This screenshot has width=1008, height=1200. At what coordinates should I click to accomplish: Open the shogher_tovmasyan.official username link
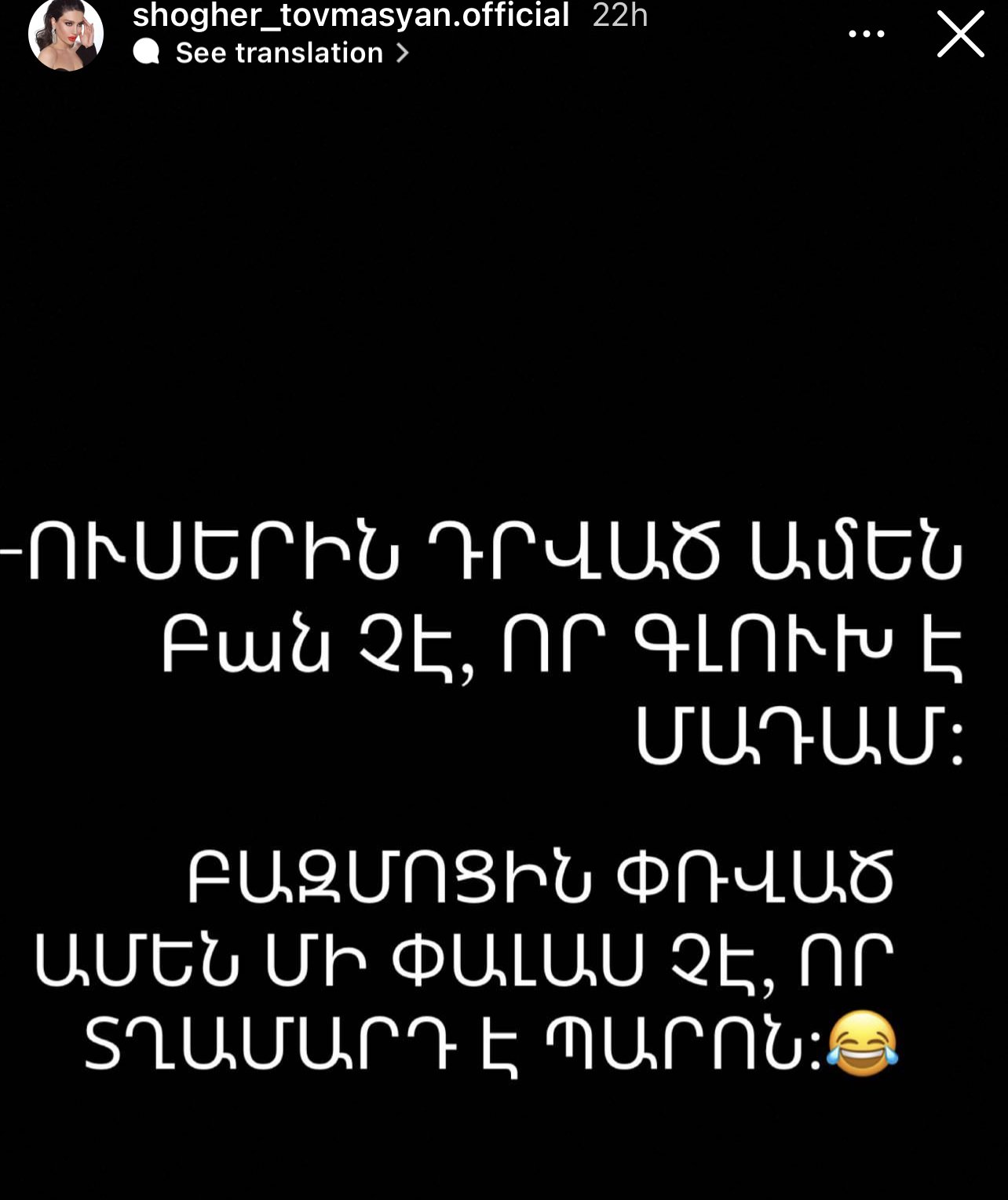coord(350,16)
